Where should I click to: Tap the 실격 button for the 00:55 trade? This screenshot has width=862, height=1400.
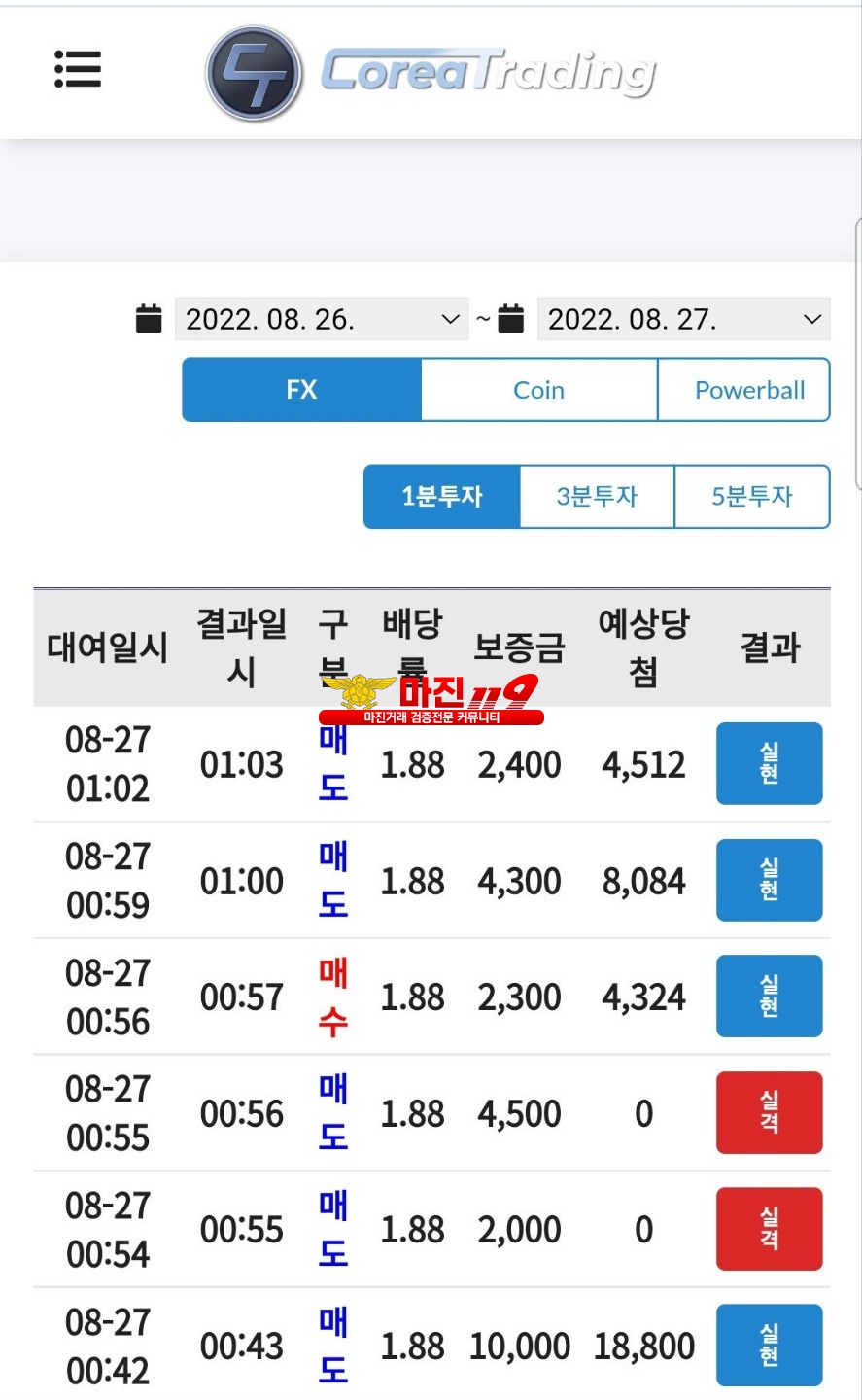(x=770, y=1112)
